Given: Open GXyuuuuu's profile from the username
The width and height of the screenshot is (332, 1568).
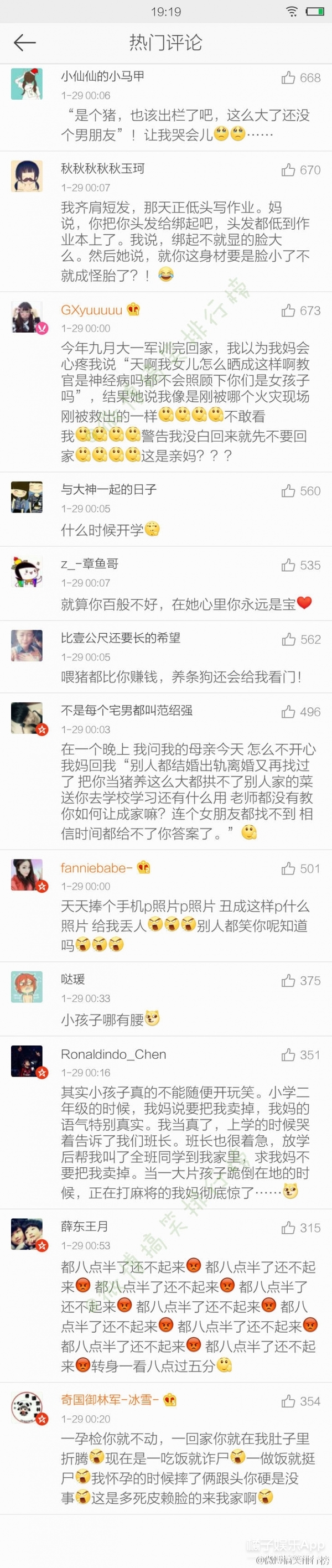Looking at the screenshot, I should tap(92, 310).
